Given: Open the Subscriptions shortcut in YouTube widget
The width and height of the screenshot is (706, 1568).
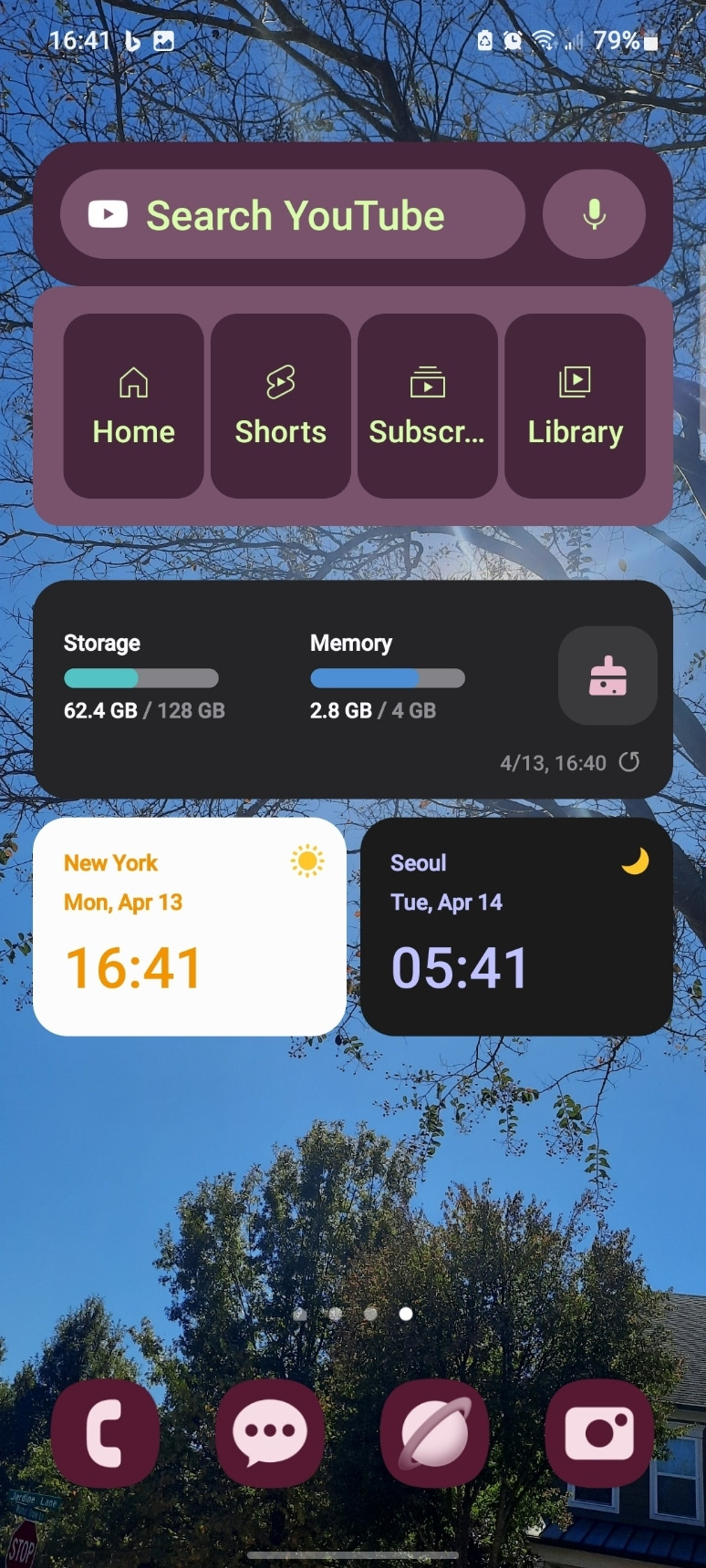Looking at the screenshot, I should (x=427, y=406).
